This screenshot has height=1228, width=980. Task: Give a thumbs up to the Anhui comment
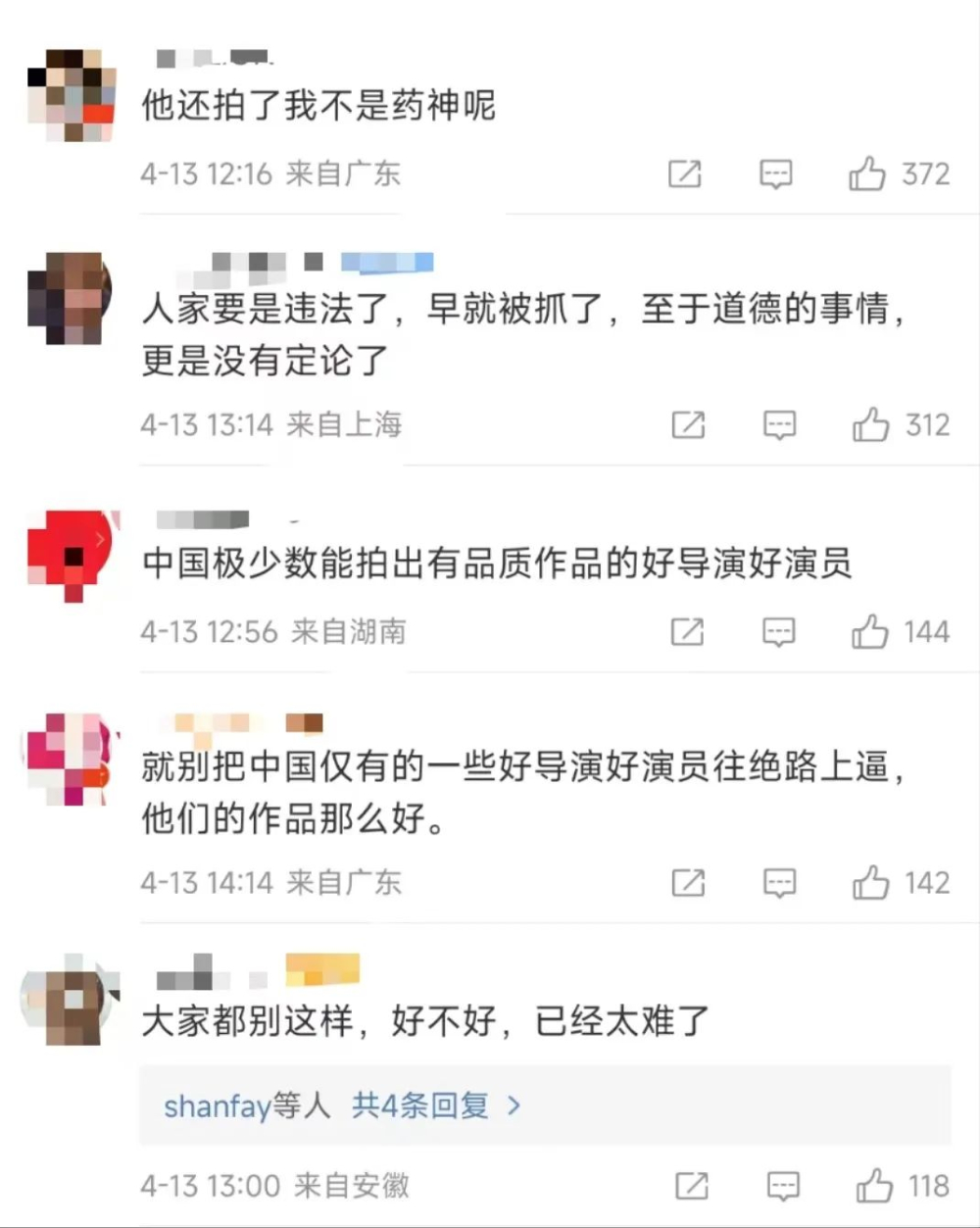coord(872,1184)
